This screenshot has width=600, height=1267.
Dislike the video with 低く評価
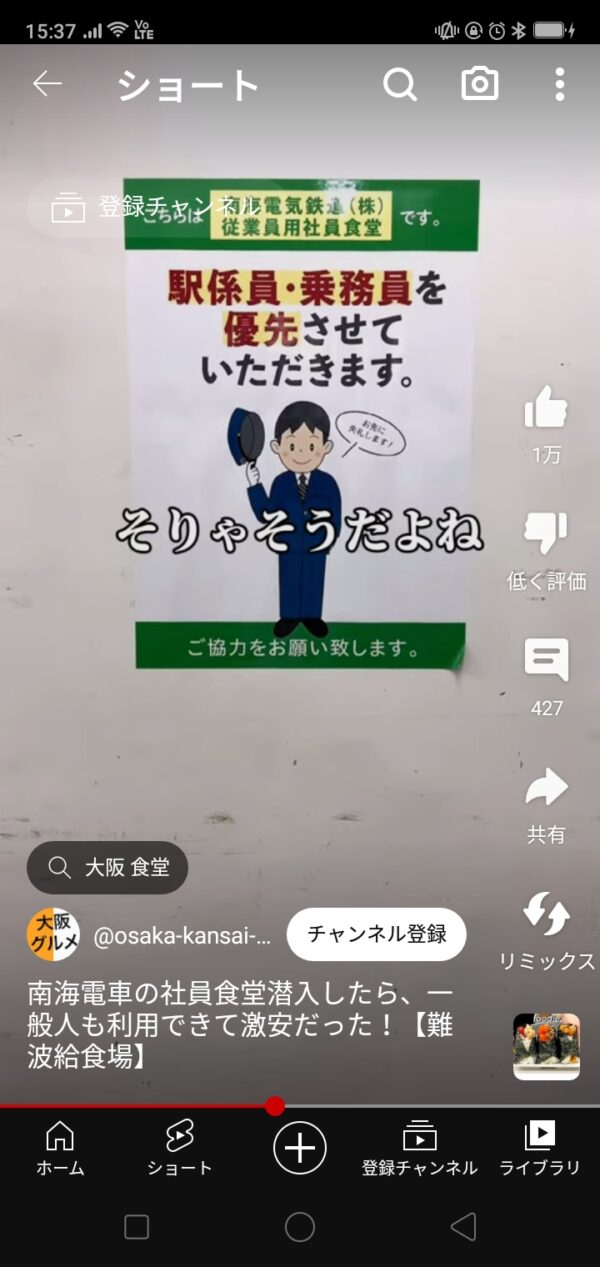coord(546,535)
